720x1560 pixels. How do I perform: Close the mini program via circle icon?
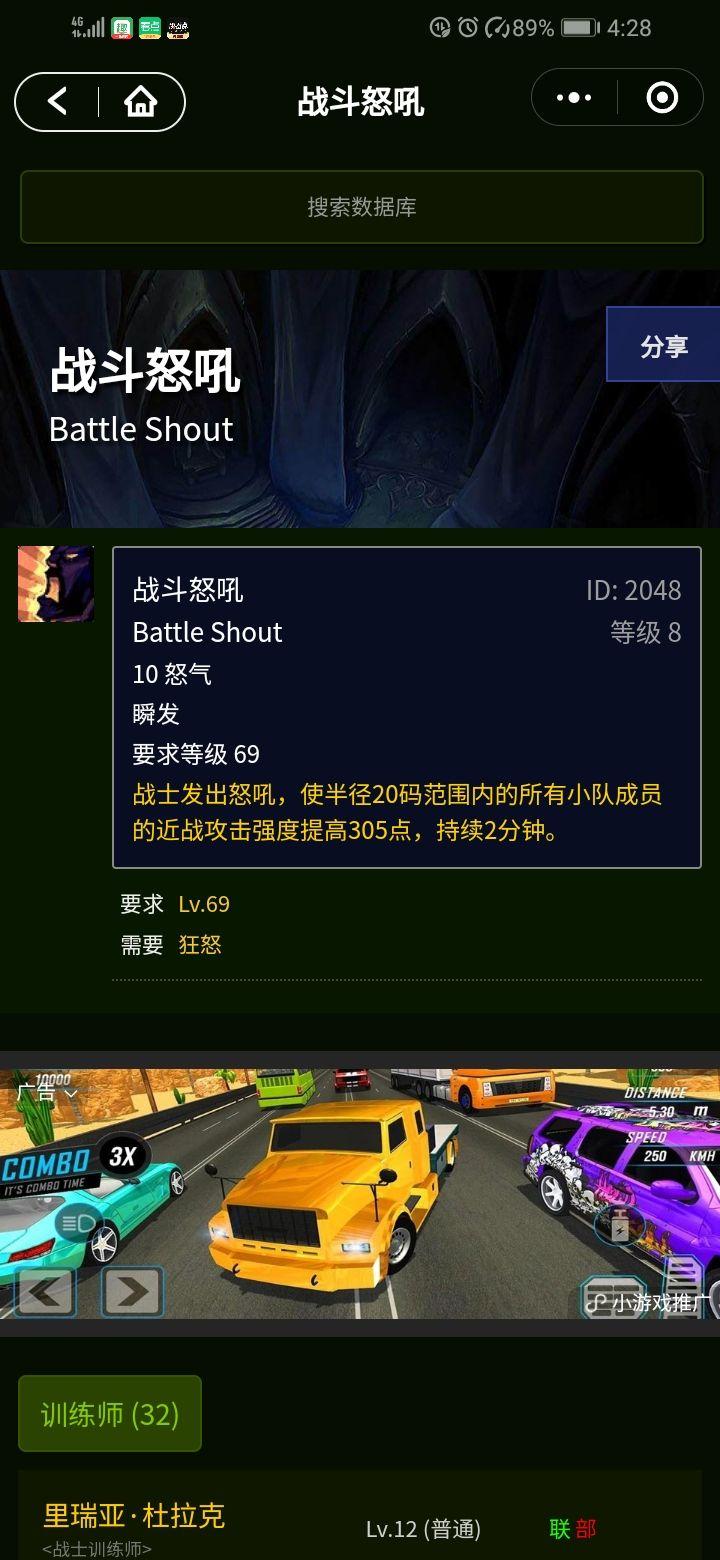[662, 98]
